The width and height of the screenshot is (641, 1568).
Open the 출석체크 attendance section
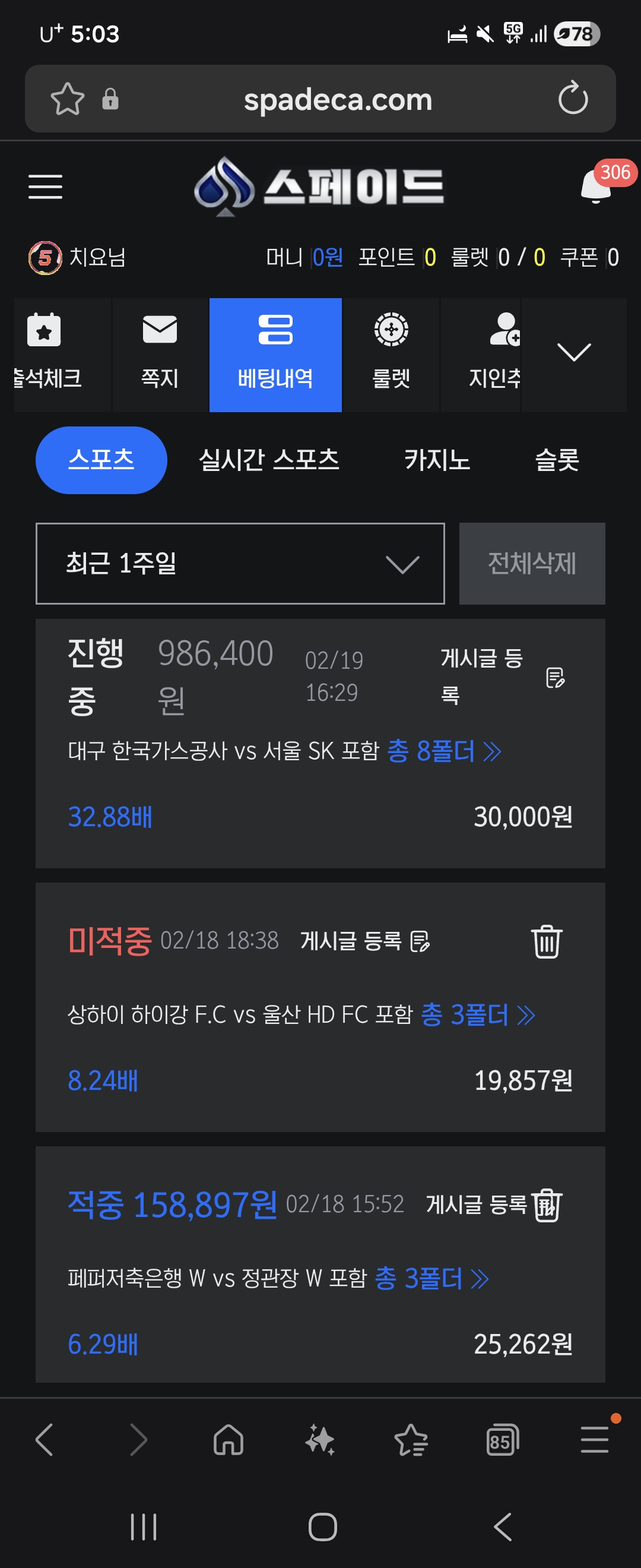pos(47,354)
